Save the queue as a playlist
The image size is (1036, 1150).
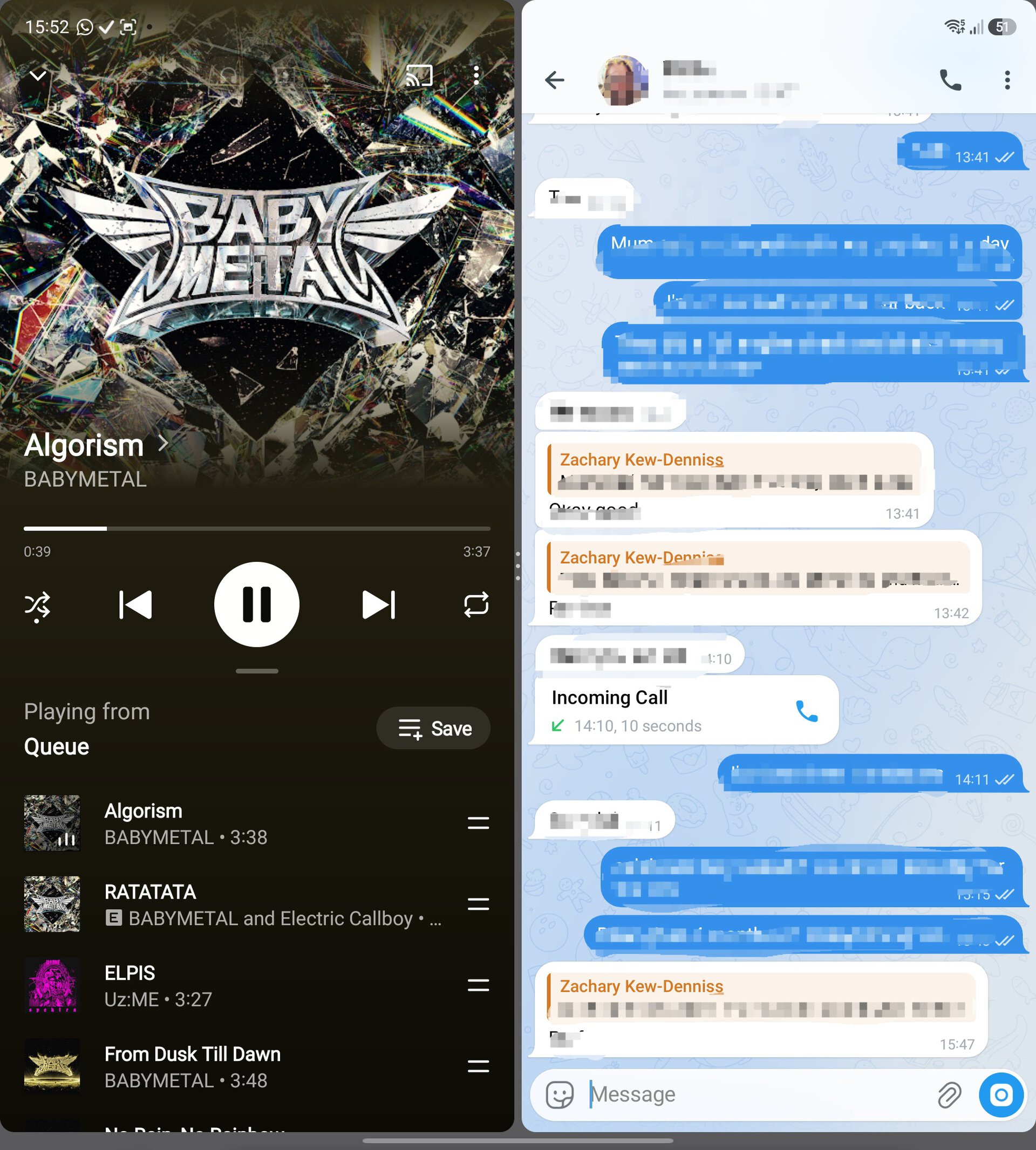(x=433, y=728)
